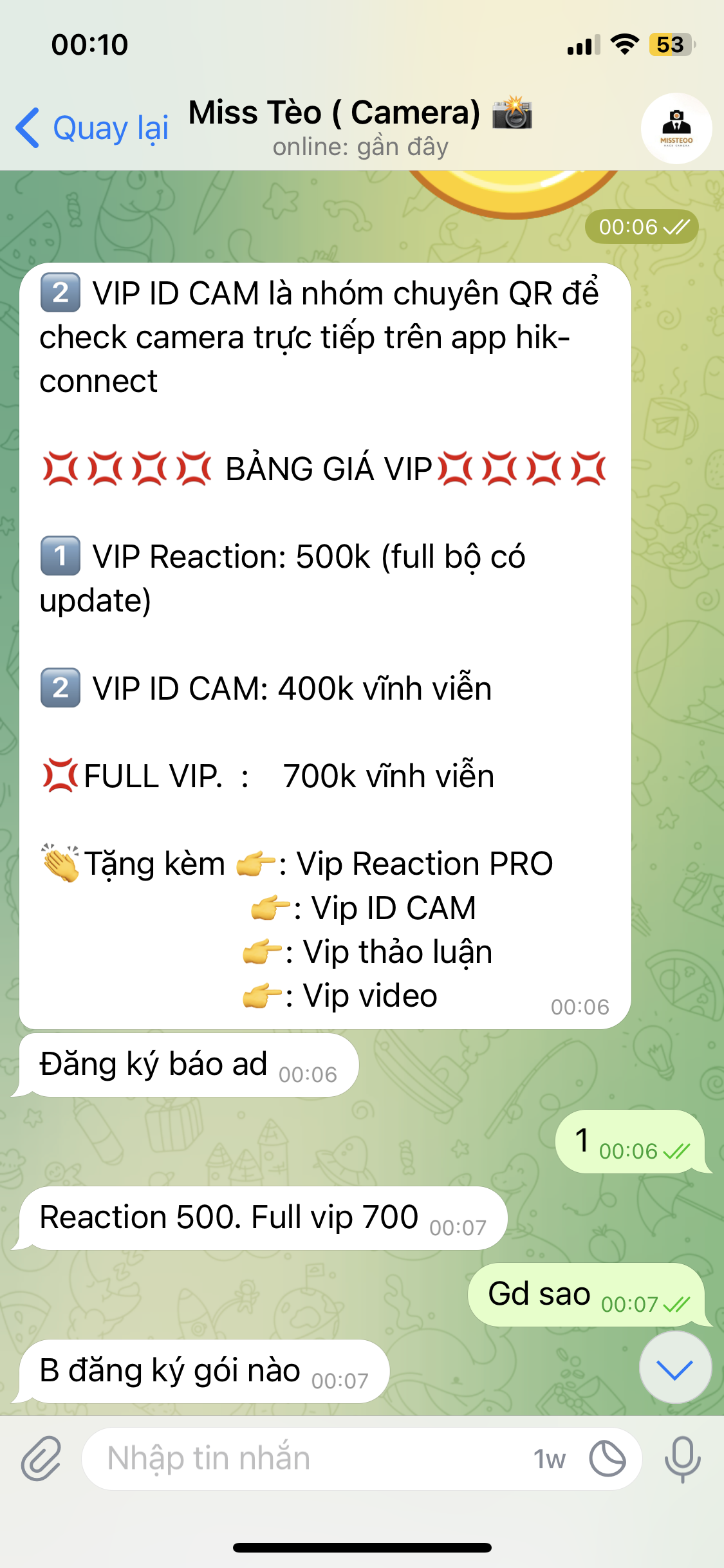Open Miss Tèo profile avatar
Image resolution: width=724 pixels, height=1568 pixels.
(676, 129)
